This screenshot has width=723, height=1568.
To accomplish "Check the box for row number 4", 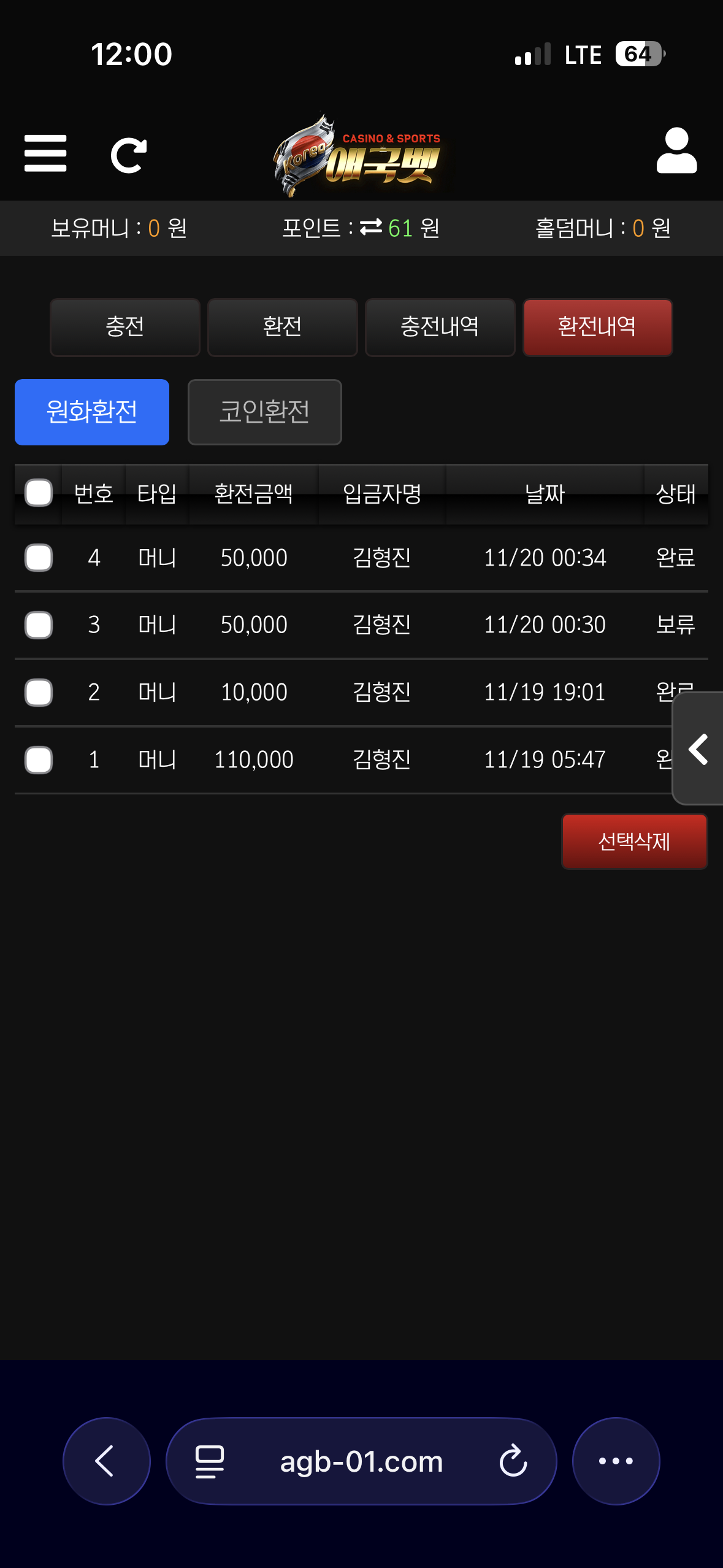I will click(39, 558).
